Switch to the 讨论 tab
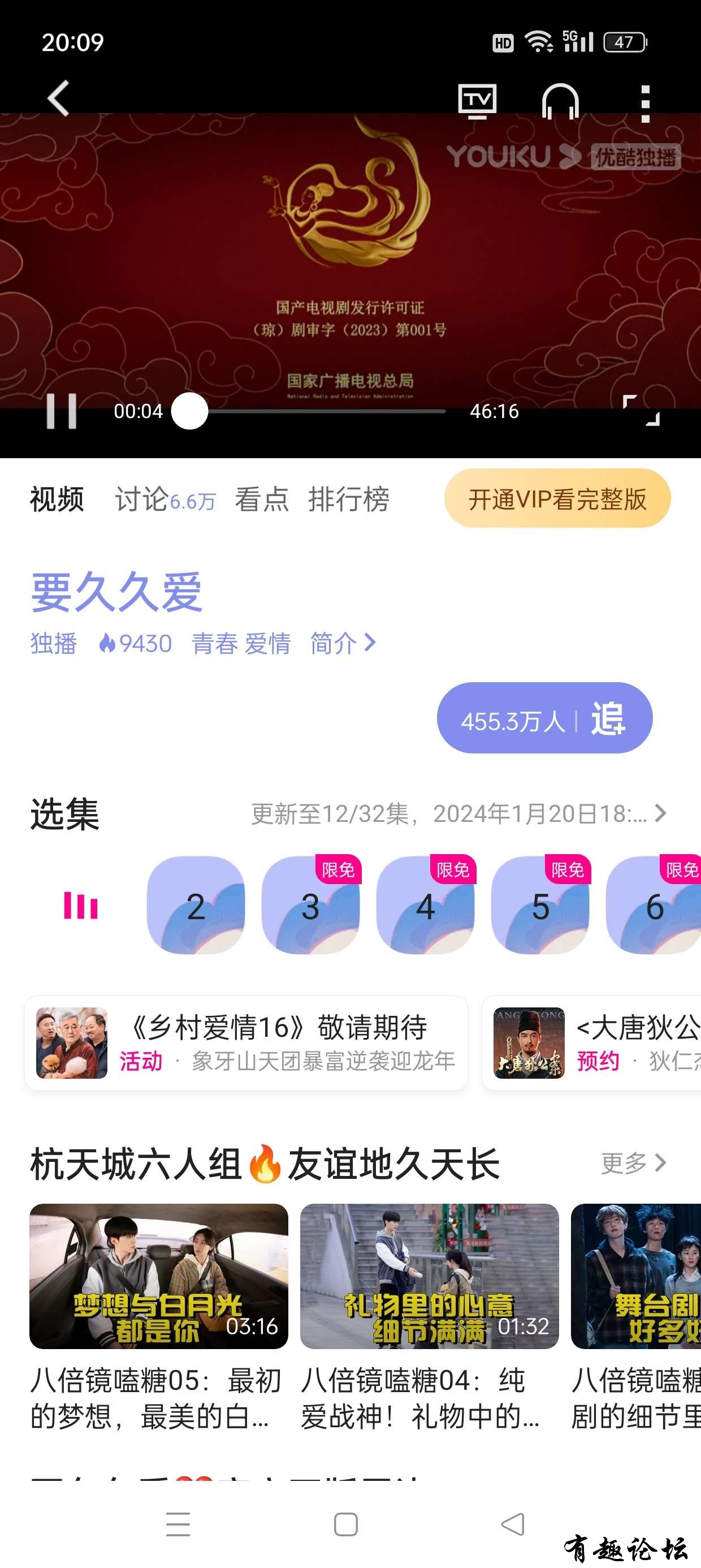The image size is (701, 1568). 165,499
